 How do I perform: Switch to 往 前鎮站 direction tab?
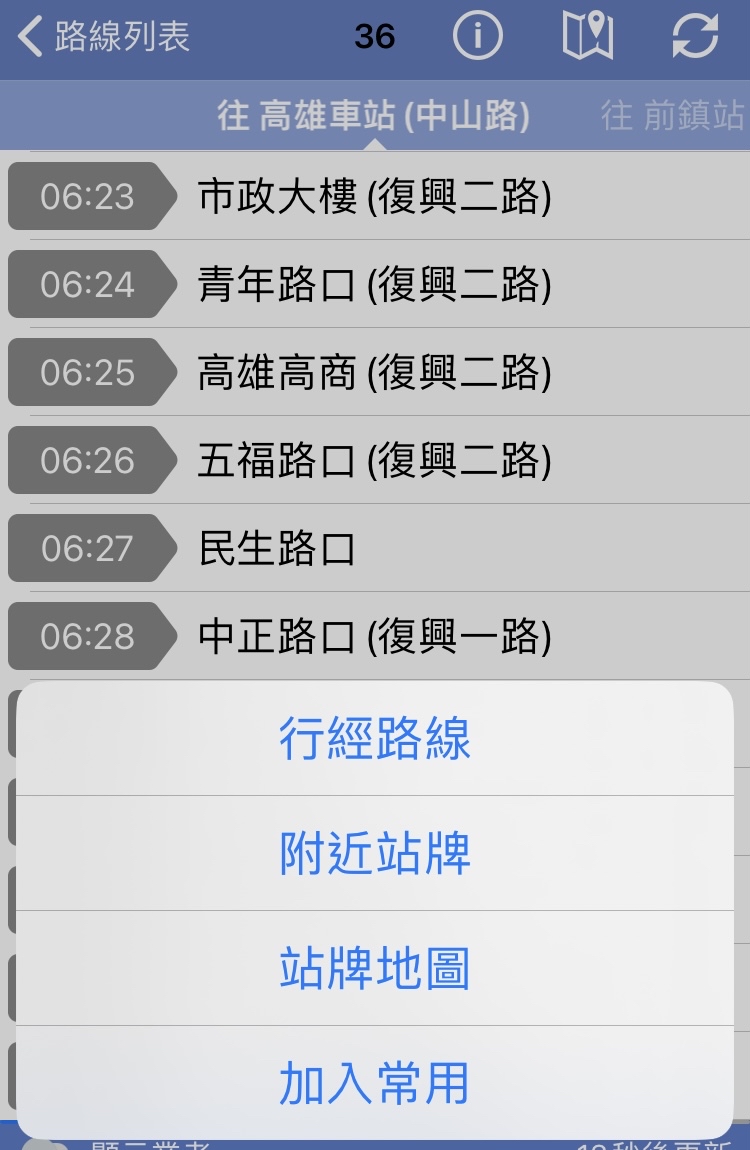[672, 116]
